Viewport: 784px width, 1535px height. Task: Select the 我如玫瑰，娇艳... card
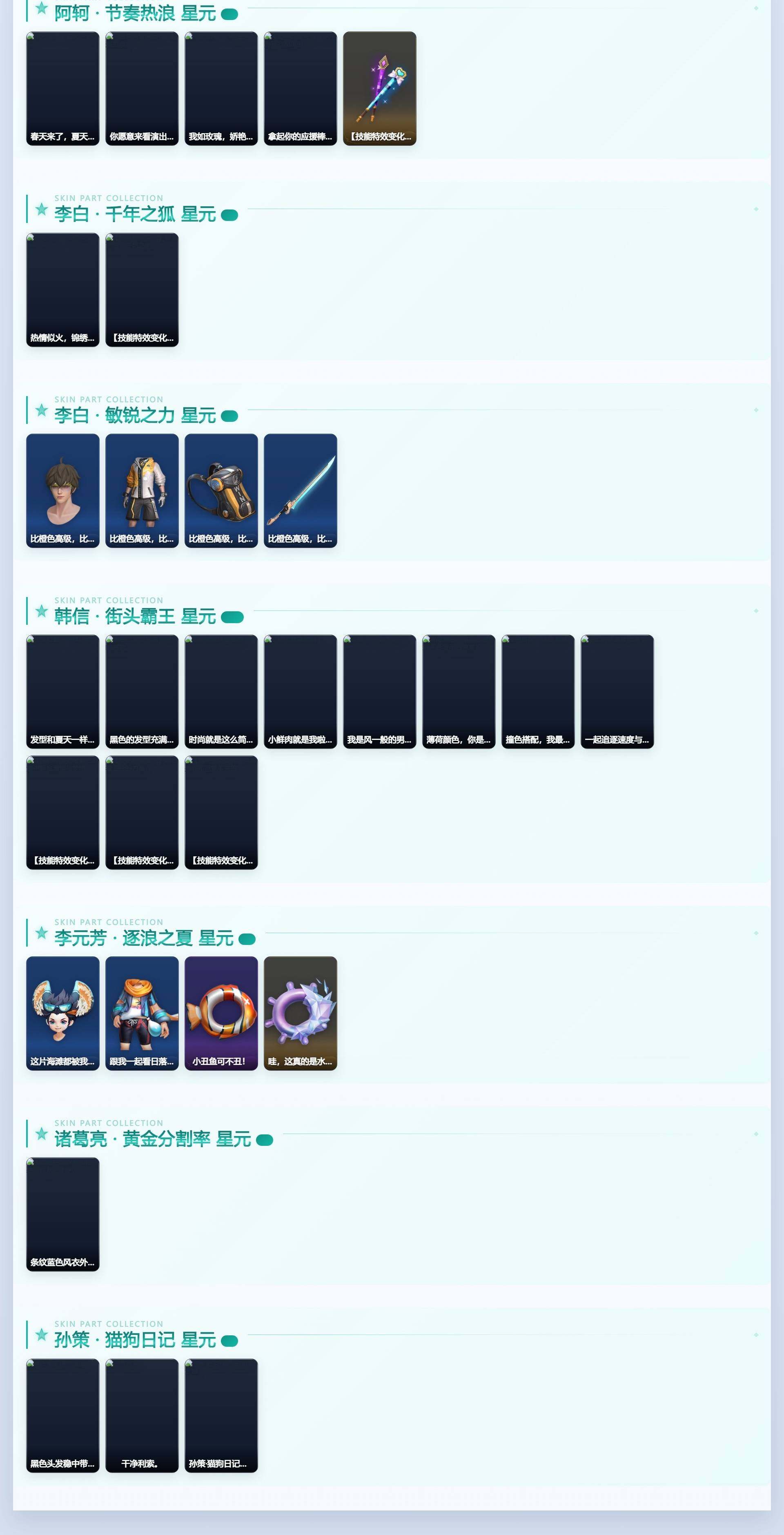[x=221, y=88]
